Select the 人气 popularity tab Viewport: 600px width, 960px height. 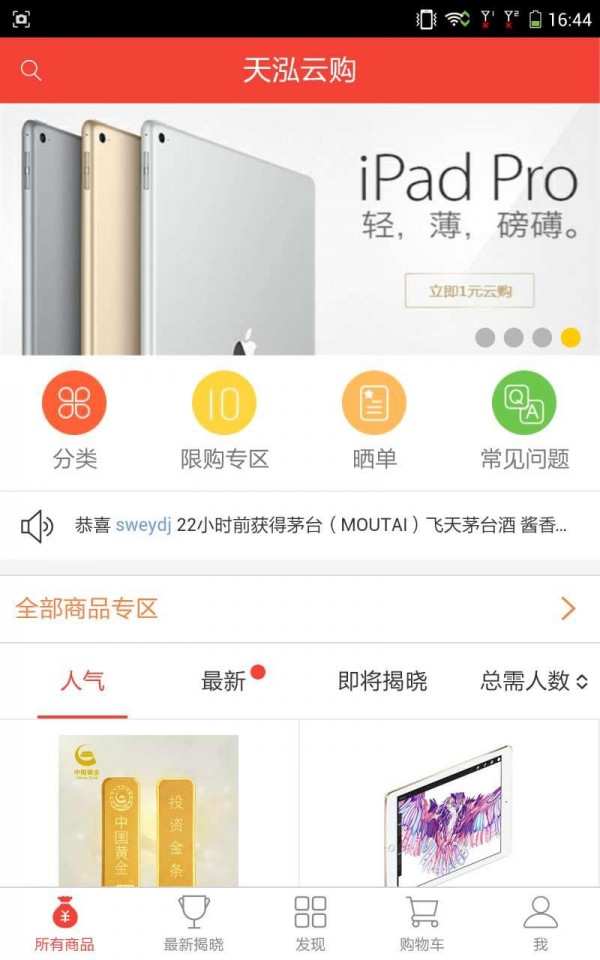(82, 682)
